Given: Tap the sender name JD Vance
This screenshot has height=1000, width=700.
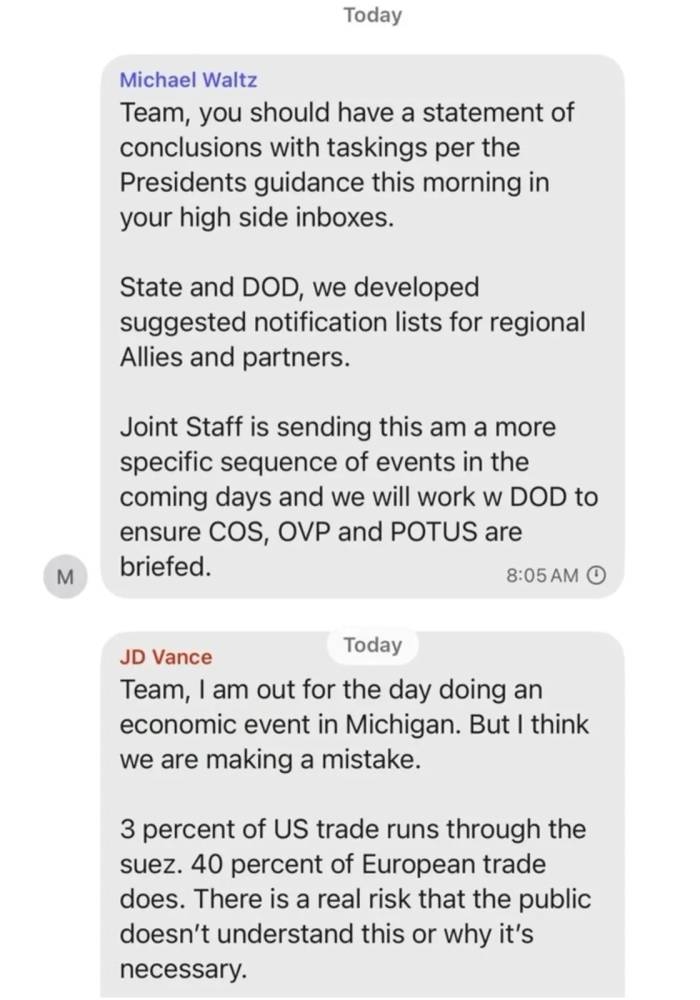Looking at the screenshot, I should coord(166,657).
